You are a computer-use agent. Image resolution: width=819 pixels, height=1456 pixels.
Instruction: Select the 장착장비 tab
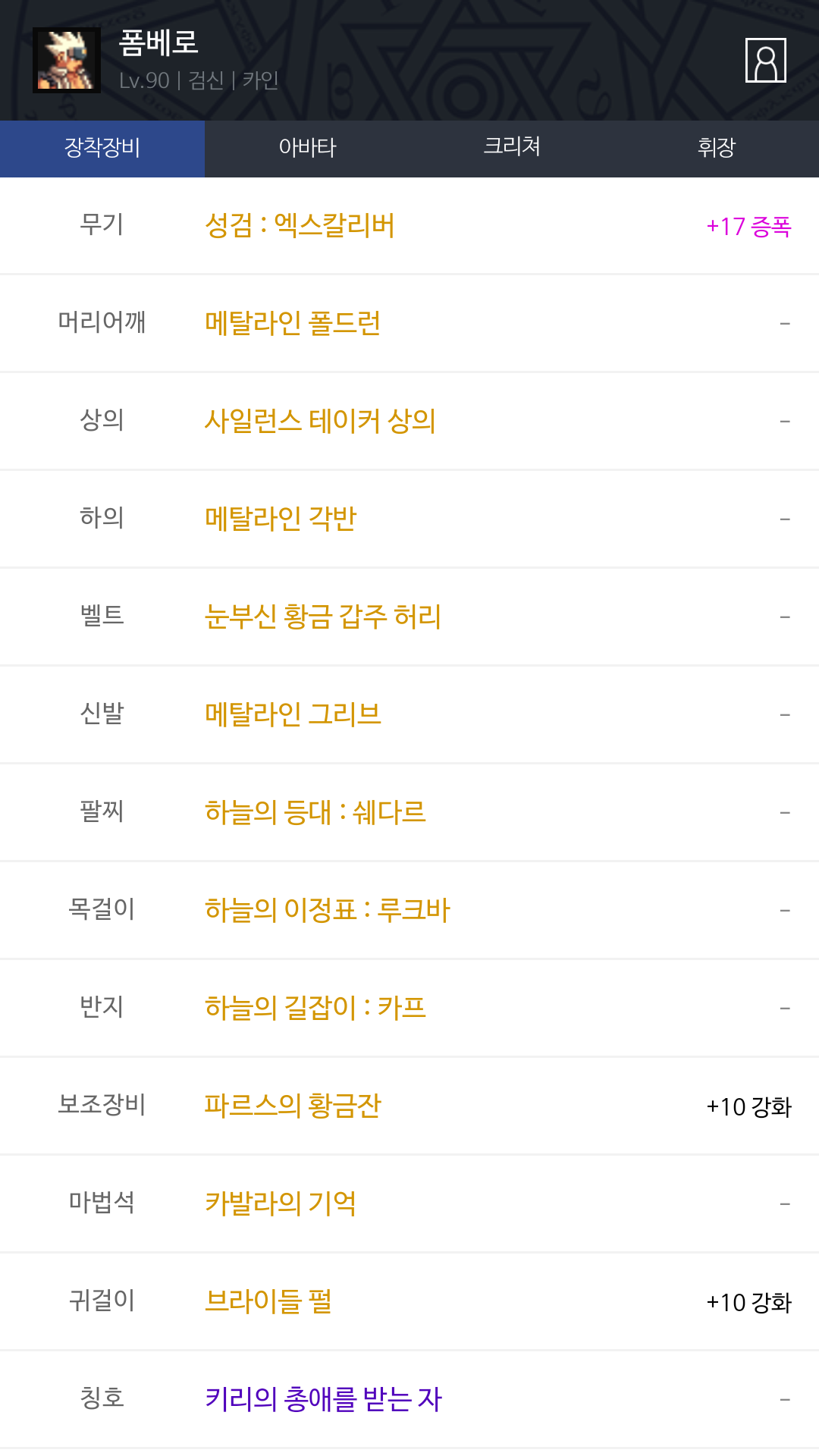click(102, 148)
